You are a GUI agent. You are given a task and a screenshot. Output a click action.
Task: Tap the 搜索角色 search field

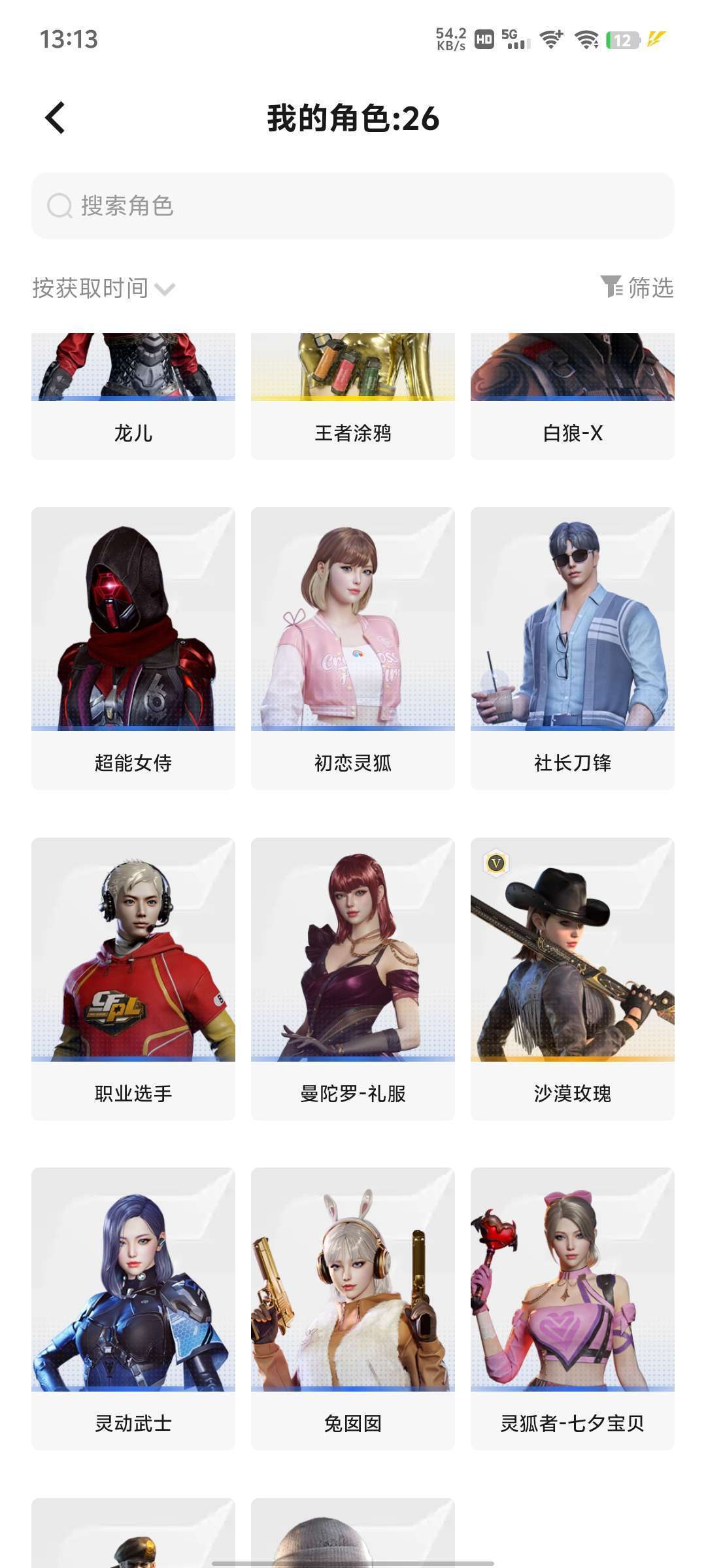(x=353, y=206)
